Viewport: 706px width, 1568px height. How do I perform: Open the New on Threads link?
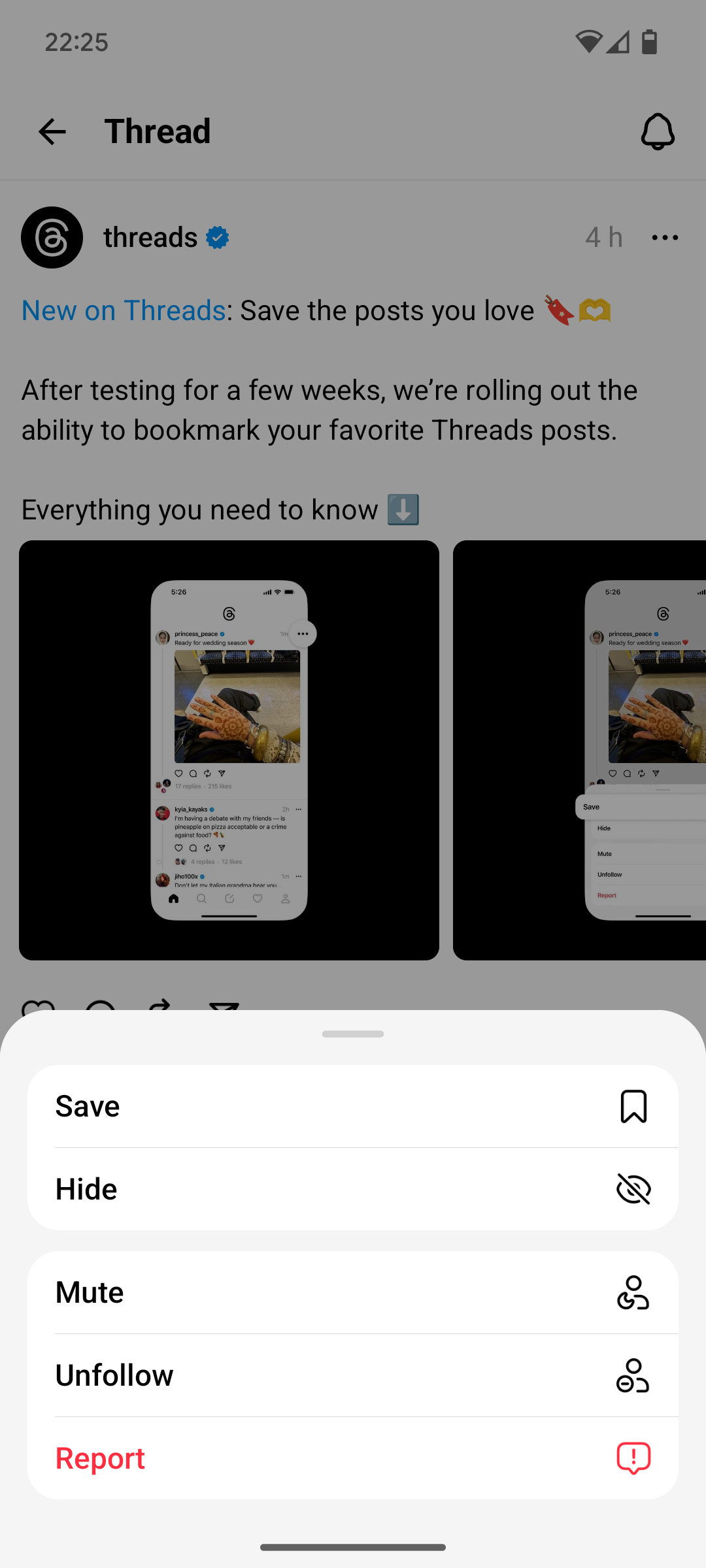pos(124,310)
